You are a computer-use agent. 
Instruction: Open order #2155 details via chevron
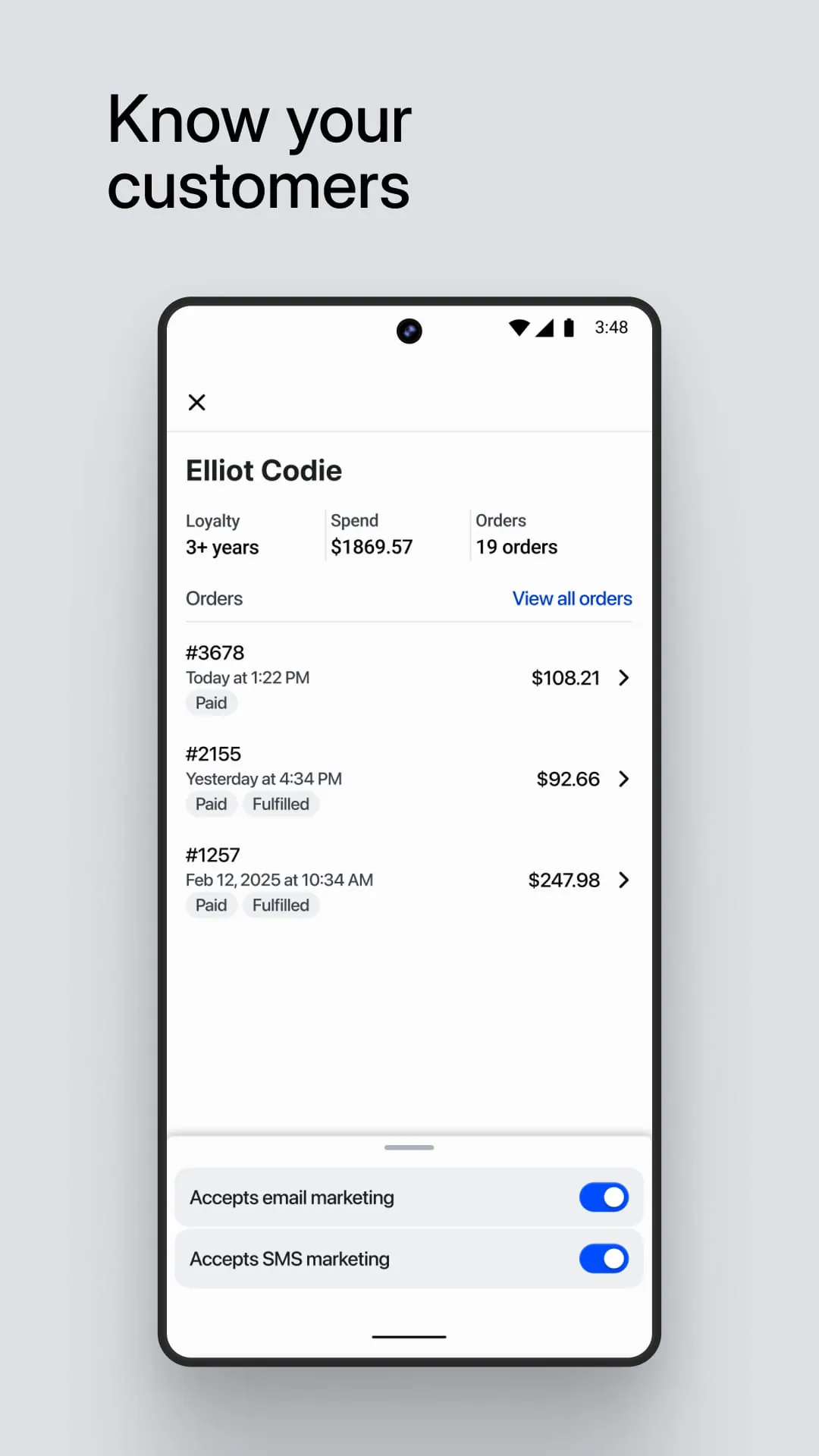624,779
